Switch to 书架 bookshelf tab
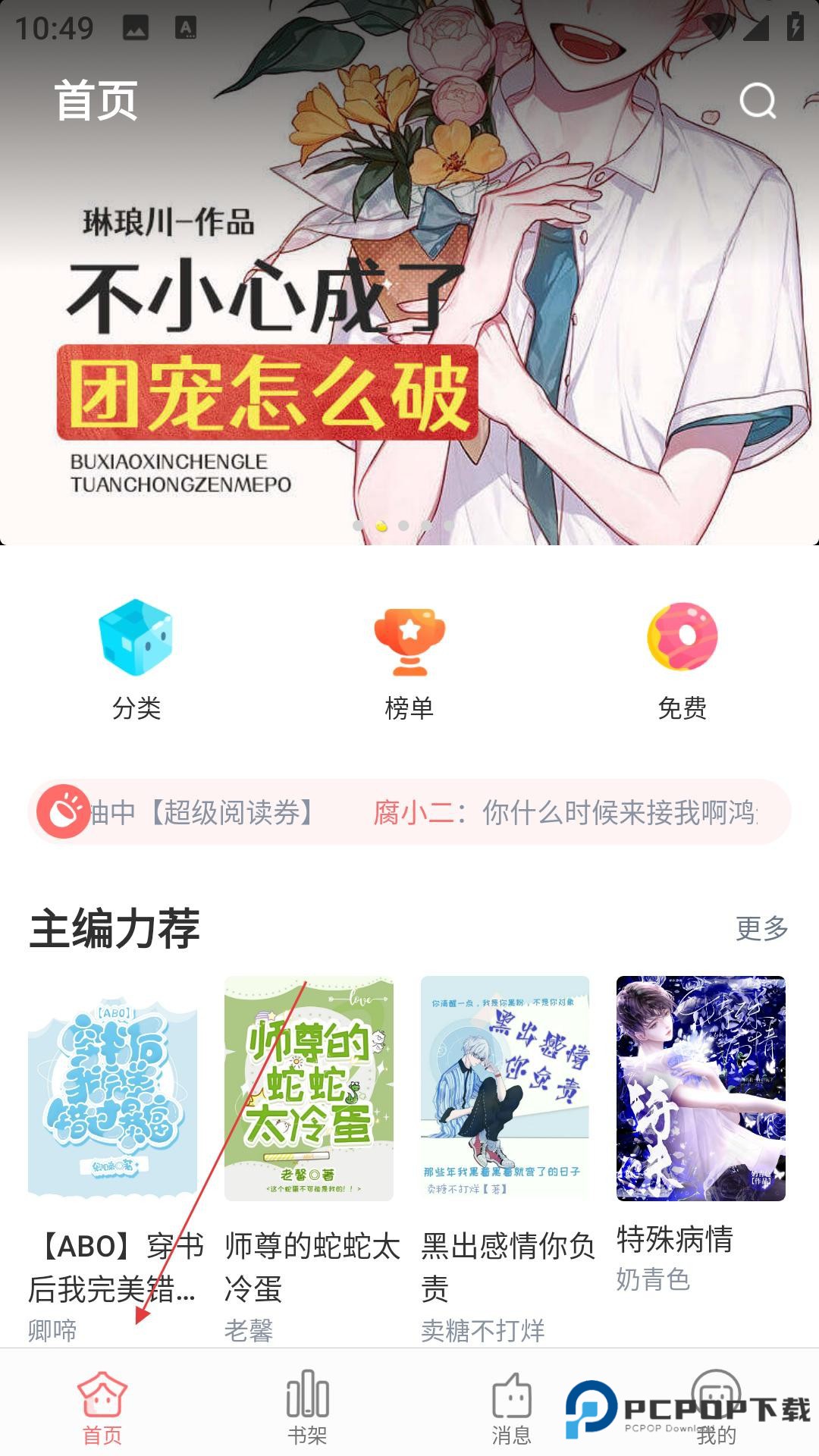 click(307, 1407)
